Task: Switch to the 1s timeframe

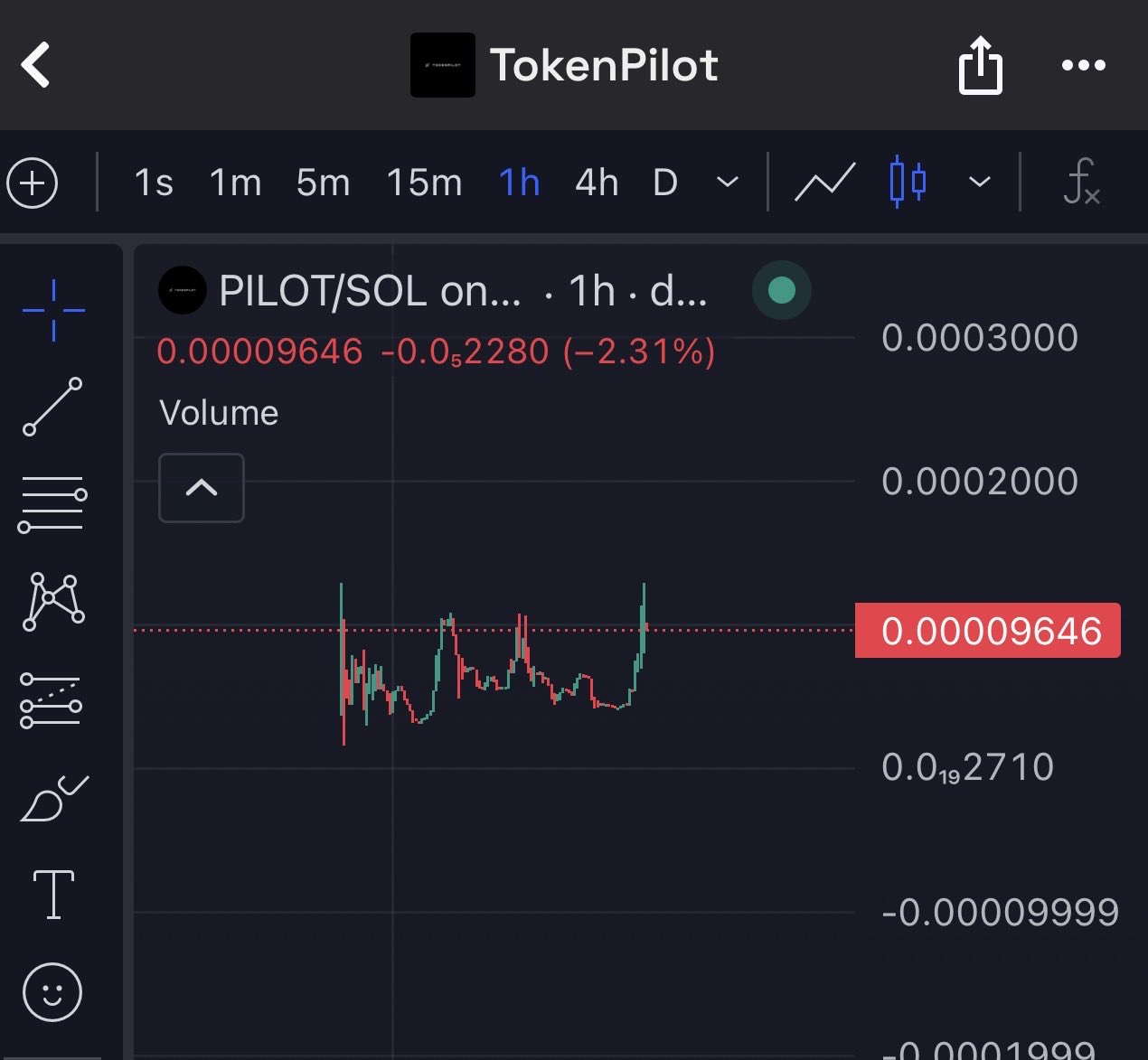Action: coord(153,183)
